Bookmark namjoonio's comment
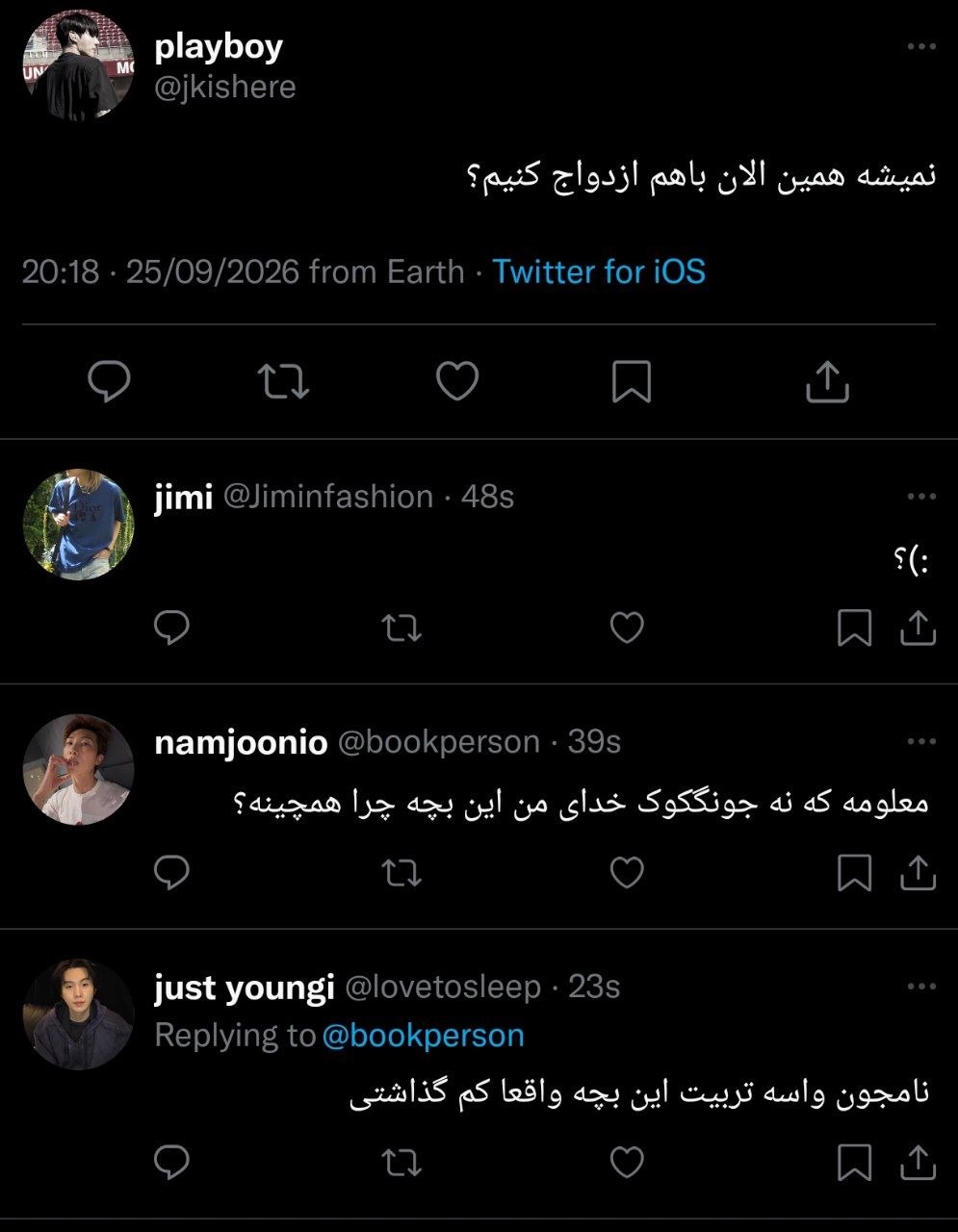This screenshot has height=1232, width=958. [854, 873]
